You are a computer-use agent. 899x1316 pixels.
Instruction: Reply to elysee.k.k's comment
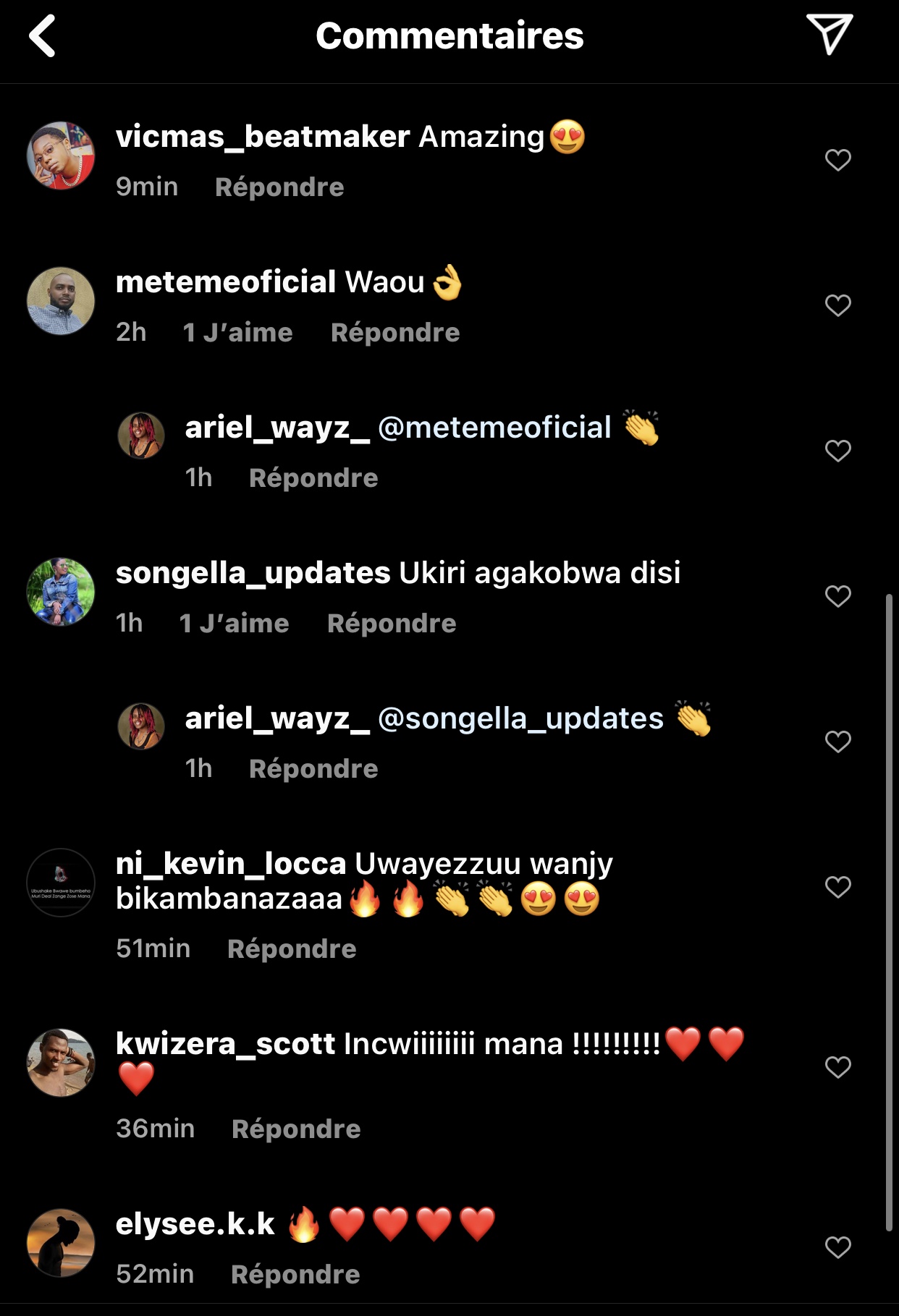[x=295, y=1275]
